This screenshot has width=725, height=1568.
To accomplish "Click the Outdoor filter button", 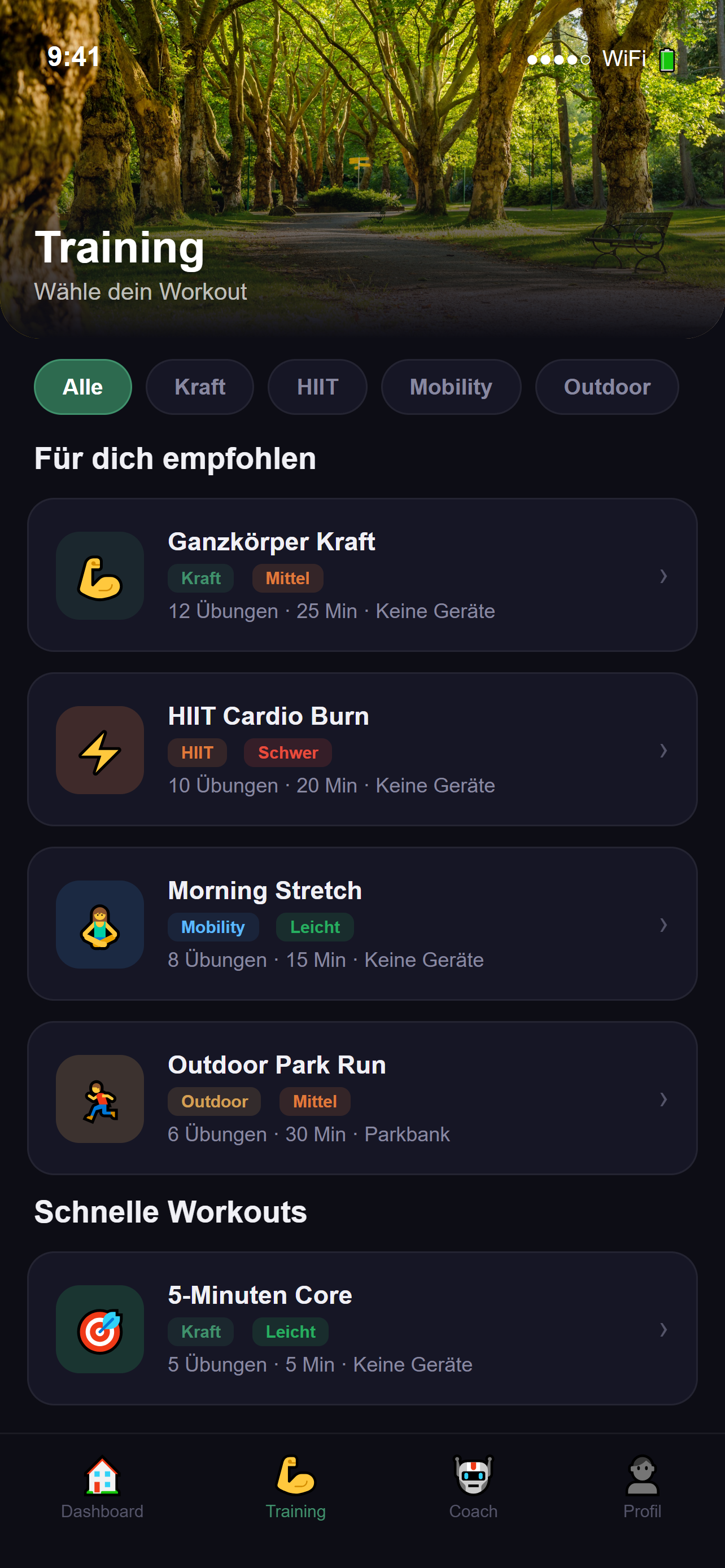I will tap(606, 387).
